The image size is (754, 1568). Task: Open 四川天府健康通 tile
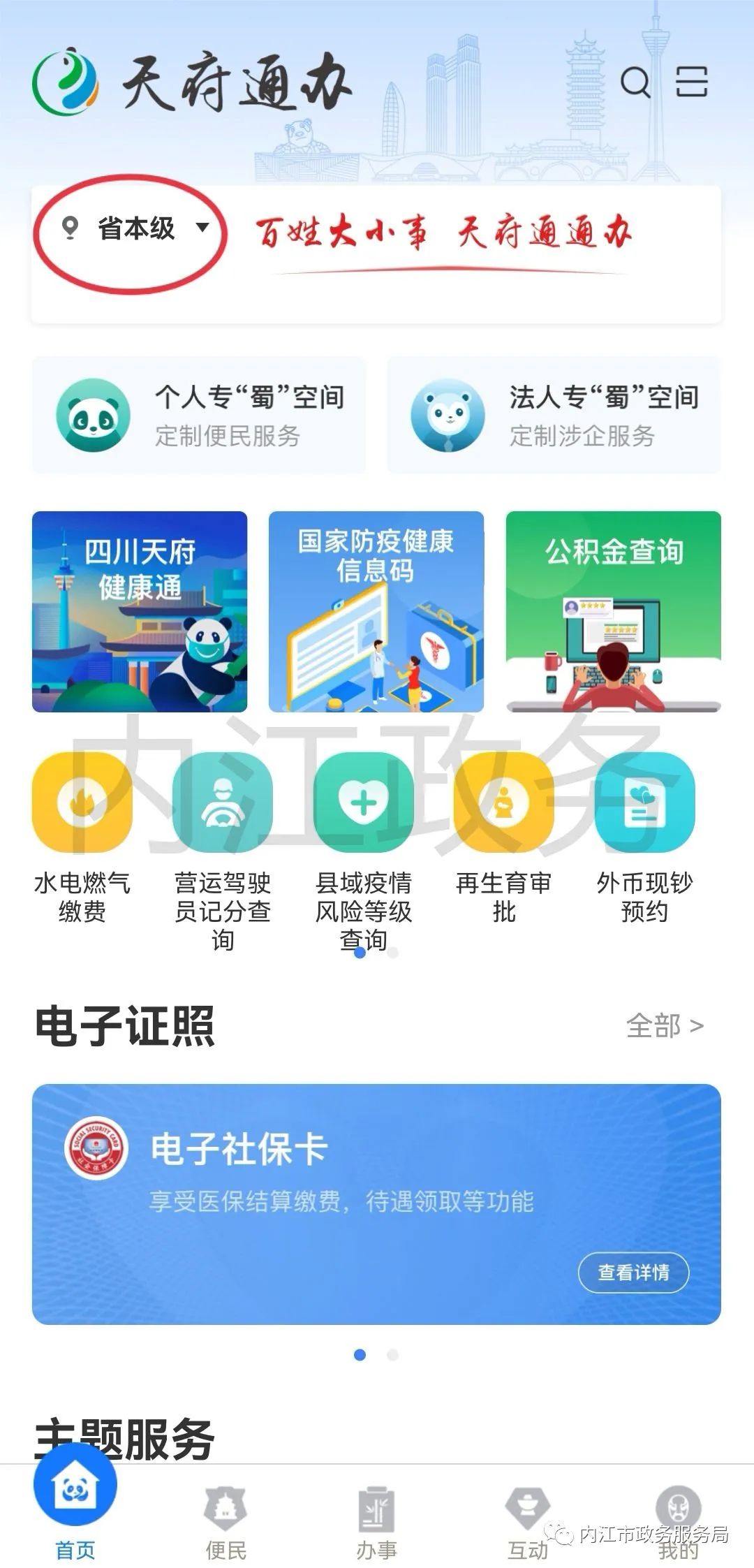[x=140, y=612]
